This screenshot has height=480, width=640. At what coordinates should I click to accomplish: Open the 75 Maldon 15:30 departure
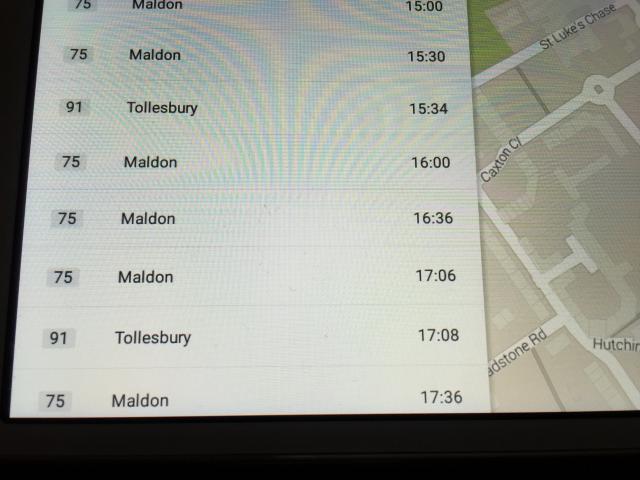point(250,56)
